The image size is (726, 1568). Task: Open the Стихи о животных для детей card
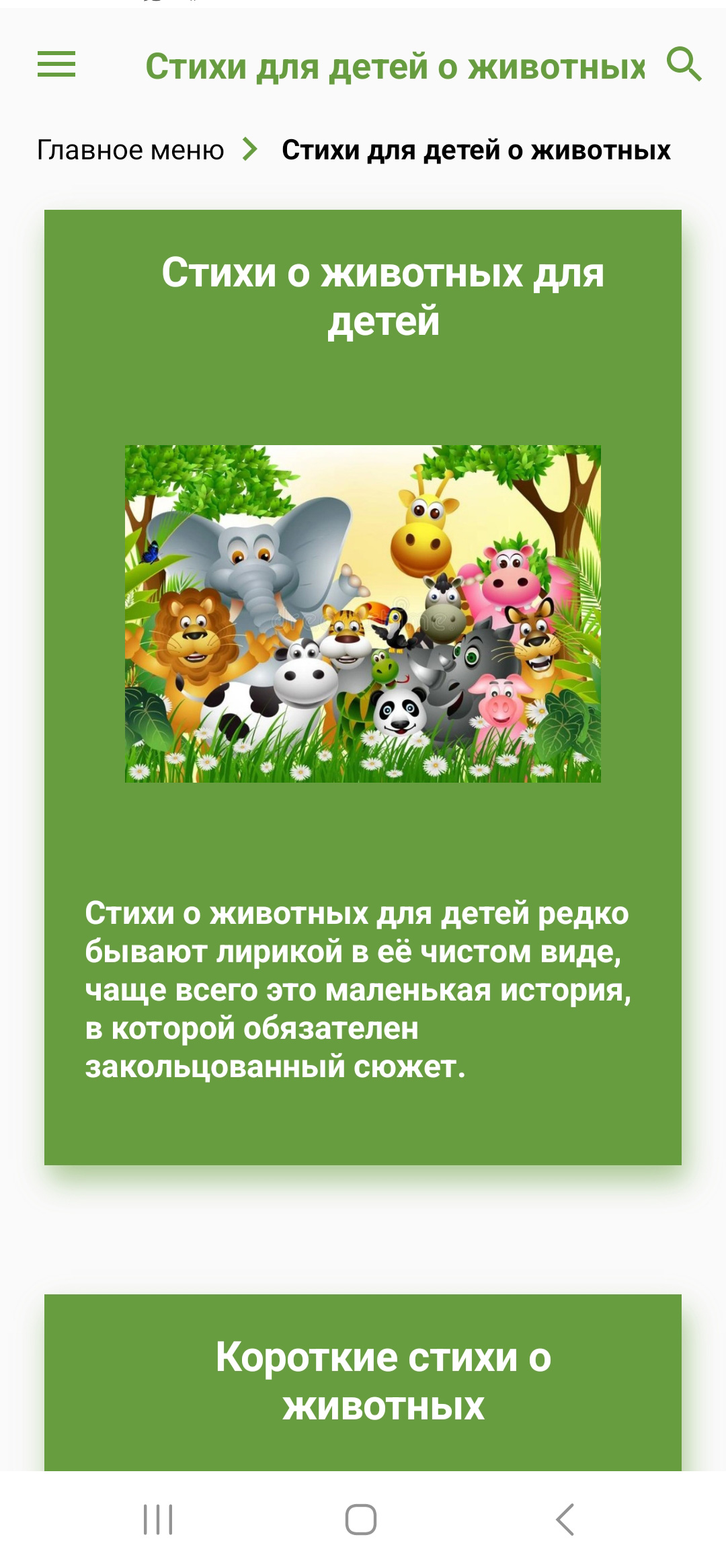click(x=363, y=686)
